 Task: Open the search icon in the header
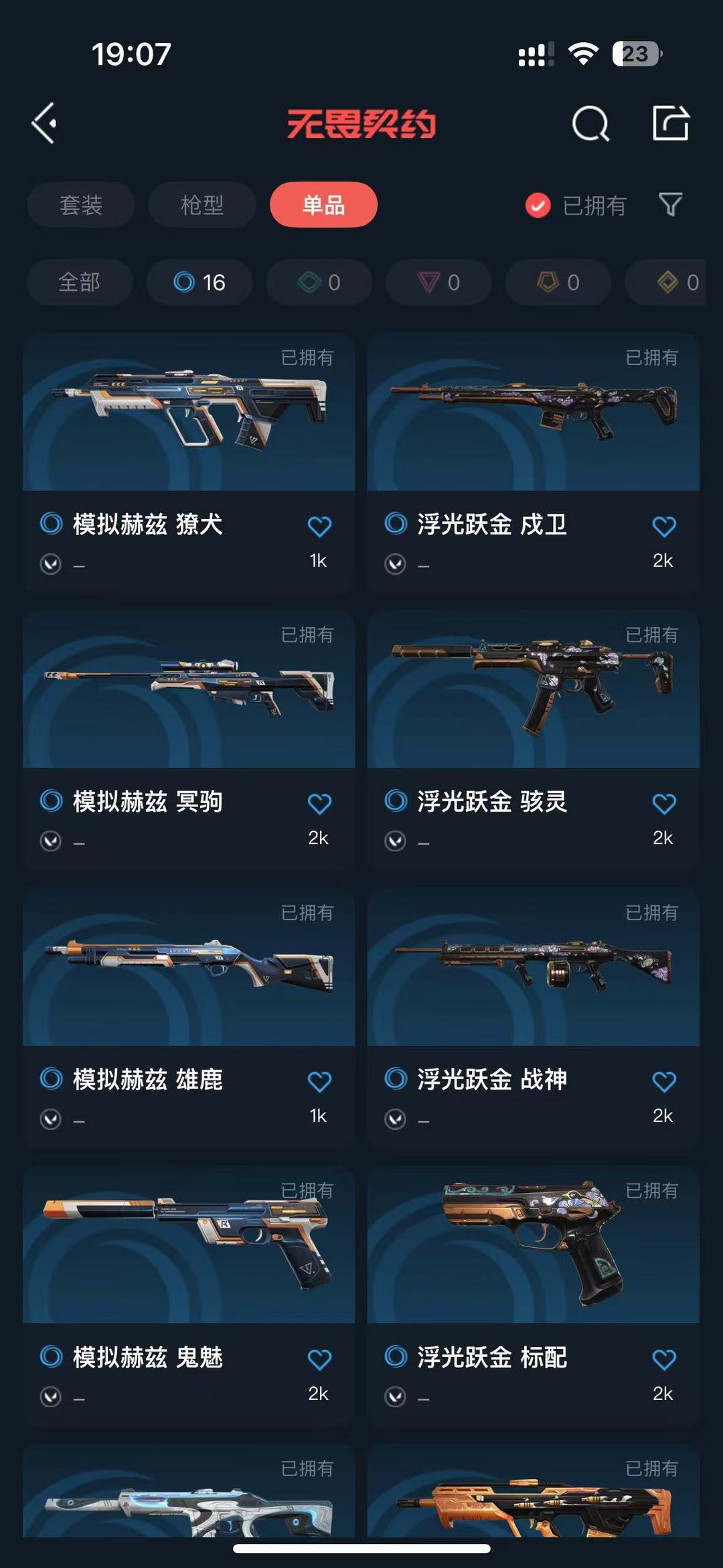tap(590, 123)
